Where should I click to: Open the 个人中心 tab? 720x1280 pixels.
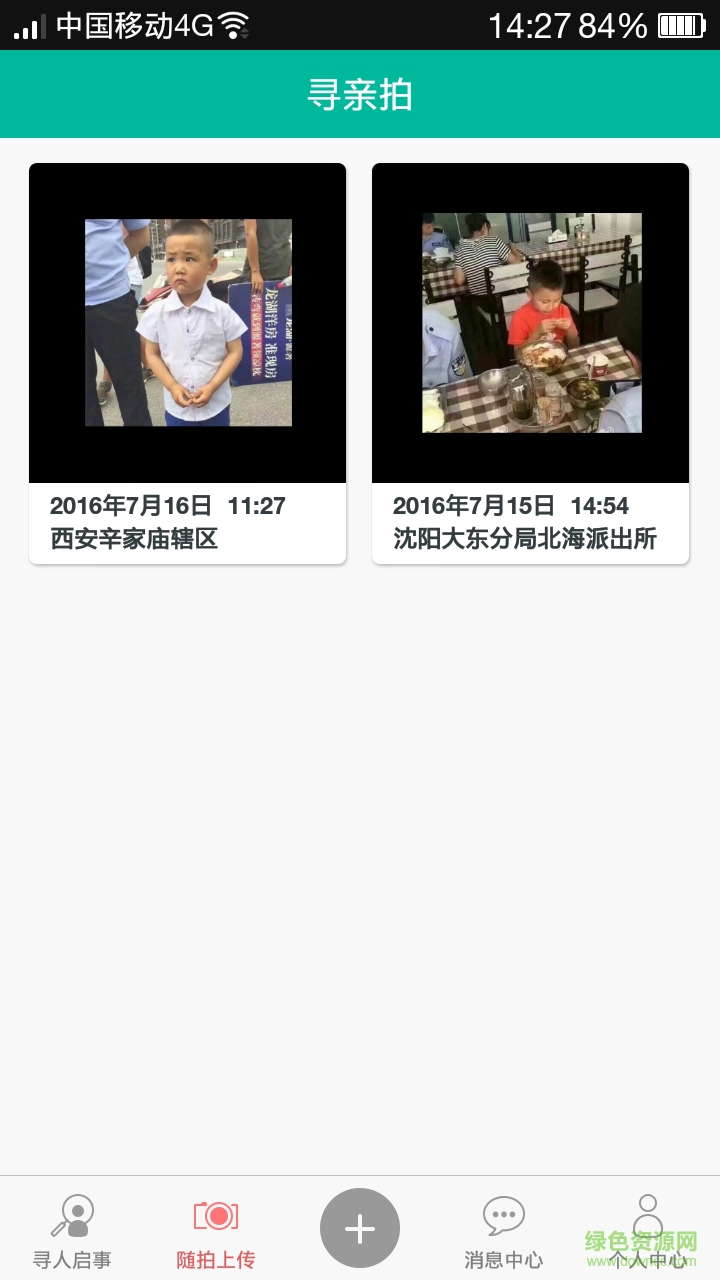click(x=647, y=1230)
